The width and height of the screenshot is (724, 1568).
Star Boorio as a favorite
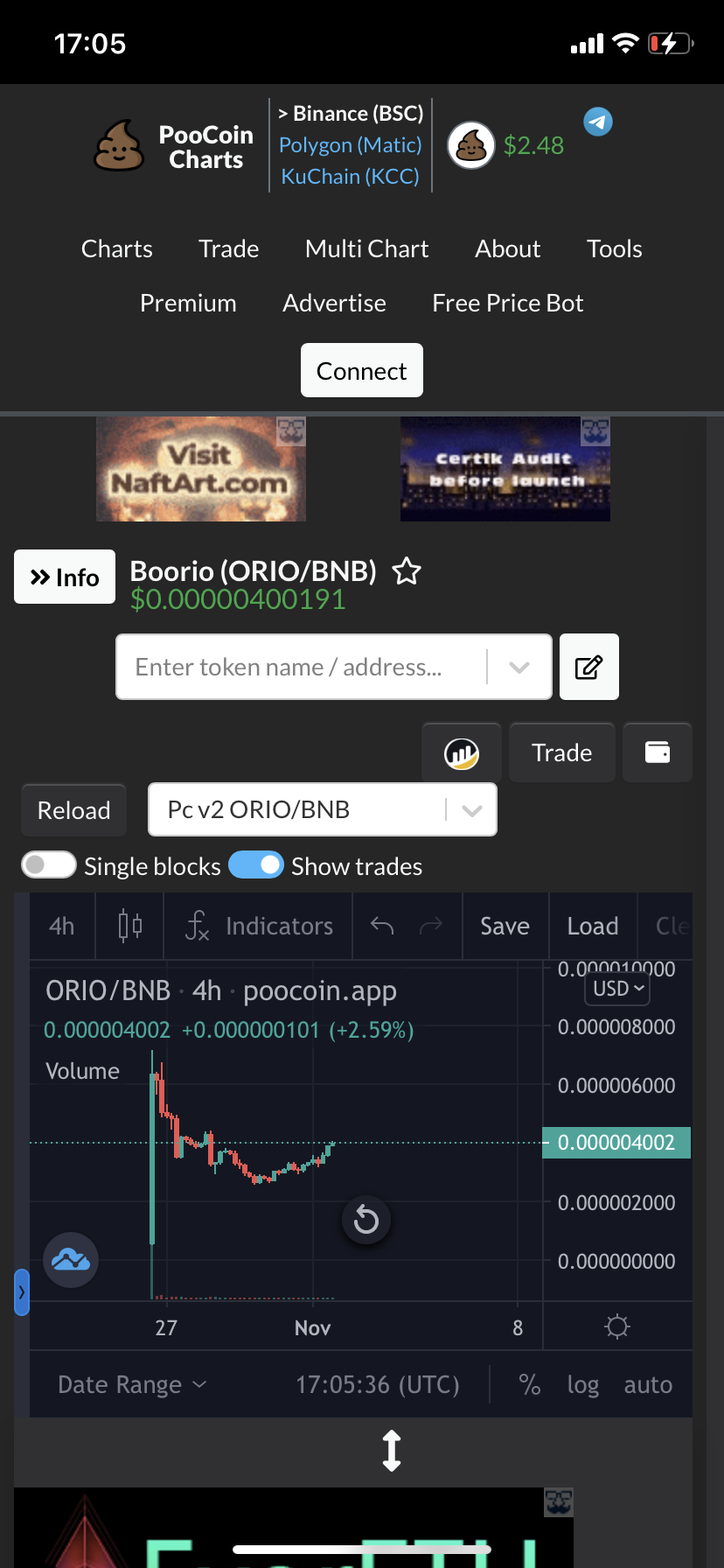coord(407,572)
